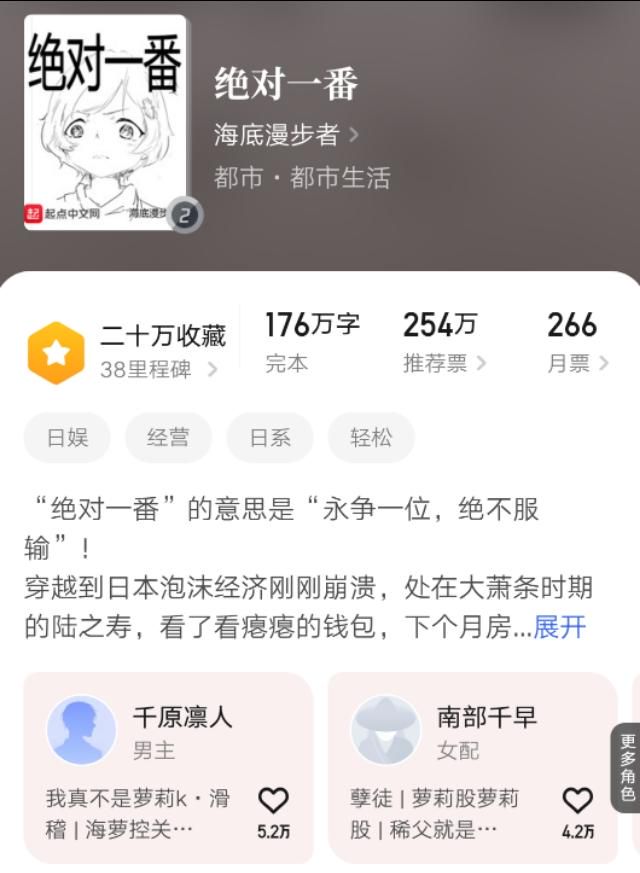Like the character 千原凛人
Screen dimensions: 640x873
click(273, 800)
